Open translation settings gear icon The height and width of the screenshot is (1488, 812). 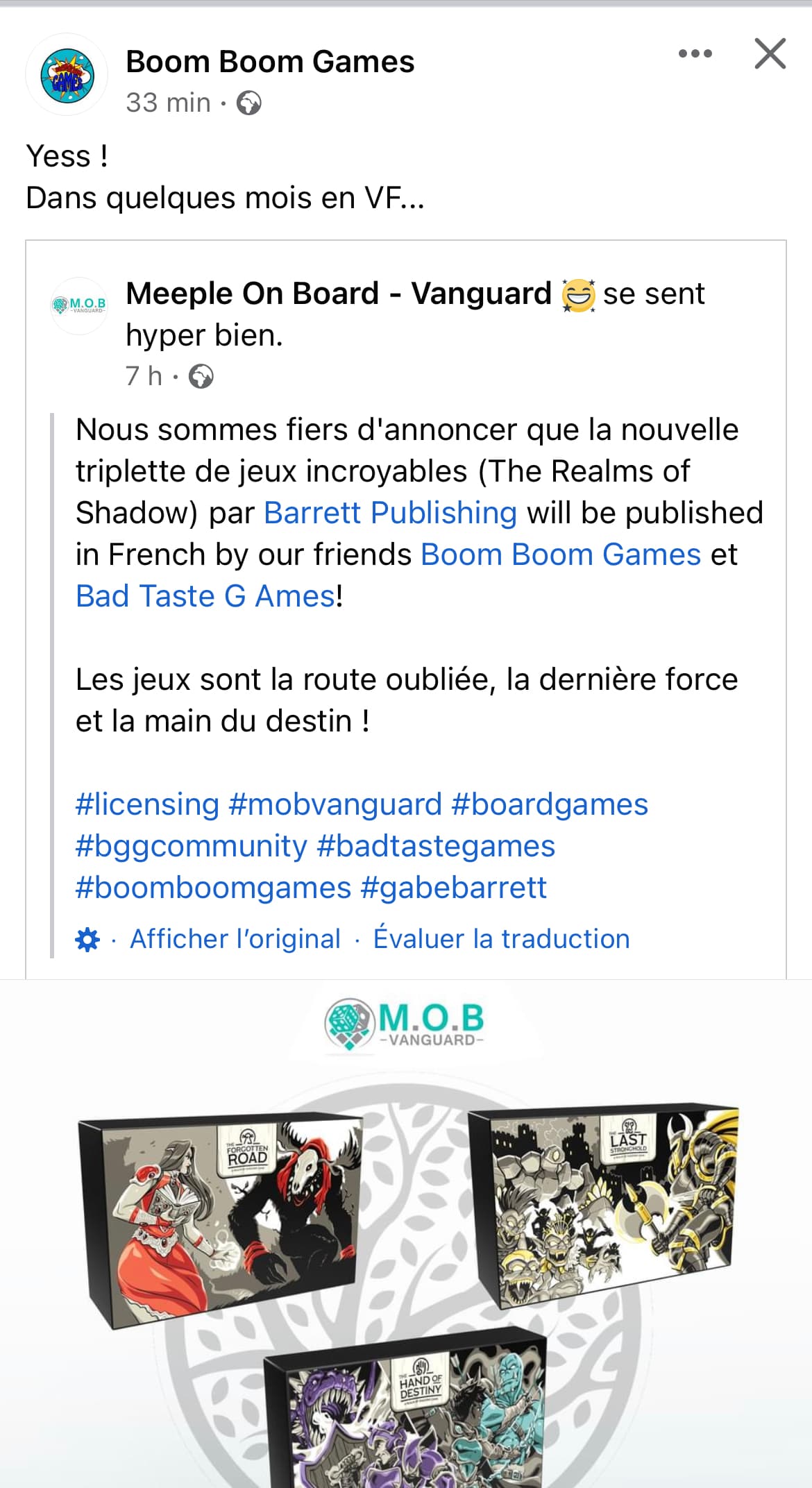point(87,940)
